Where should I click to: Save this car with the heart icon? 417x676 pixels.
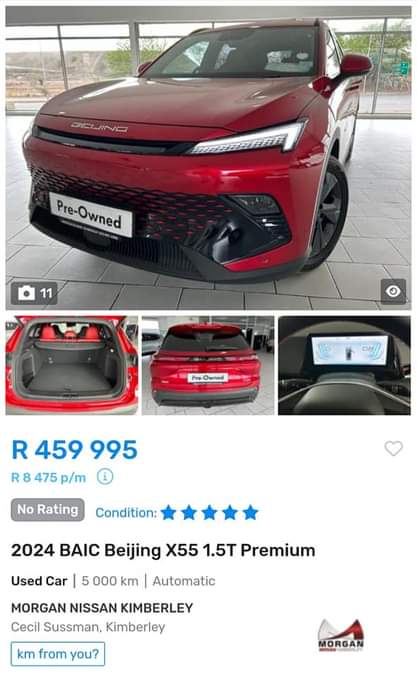(x=393, y=448)
